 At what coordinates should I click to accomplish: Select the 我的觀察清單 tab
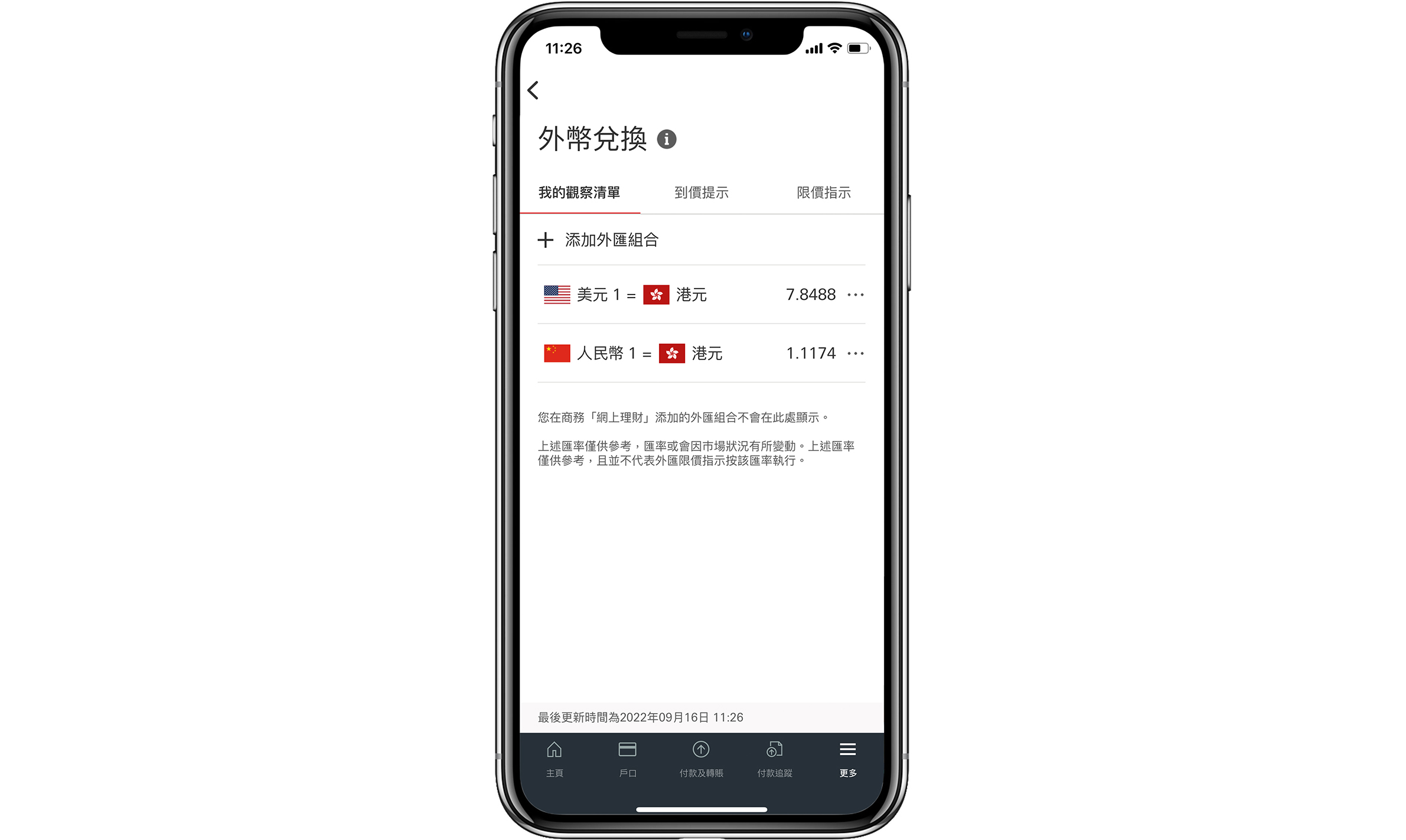(x=579, y=192)
